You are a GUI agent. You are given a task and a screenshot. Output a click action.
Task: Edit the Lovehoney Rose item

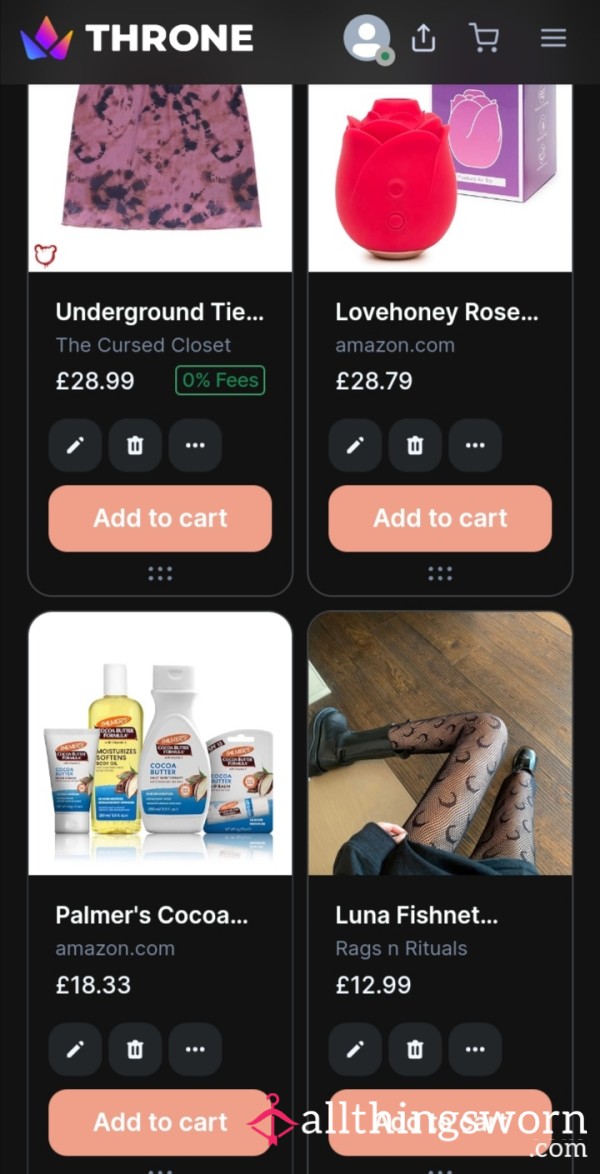pos(355,445)
